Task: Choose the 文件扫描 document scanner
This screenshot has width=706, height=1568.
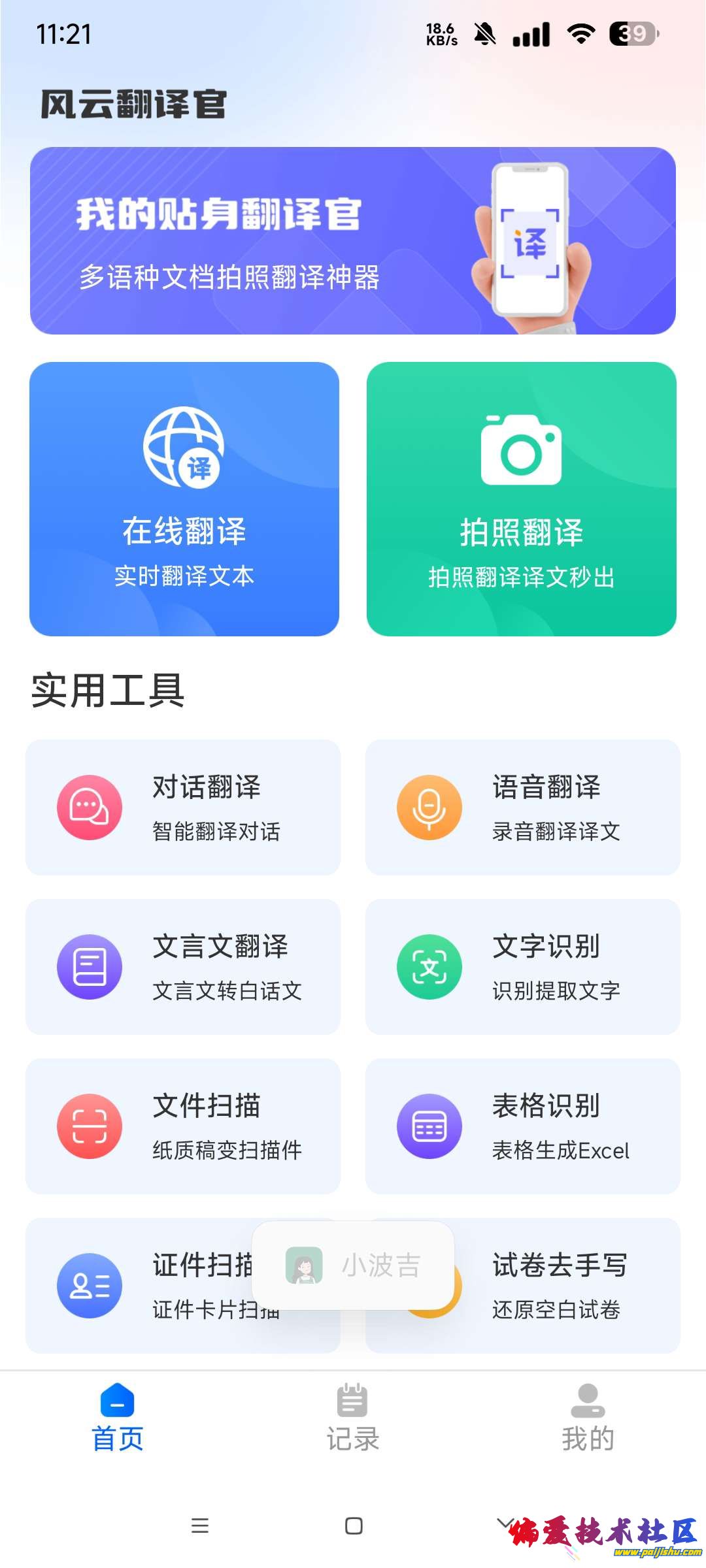Action: pyautogui.click(x=183, y=1126)
